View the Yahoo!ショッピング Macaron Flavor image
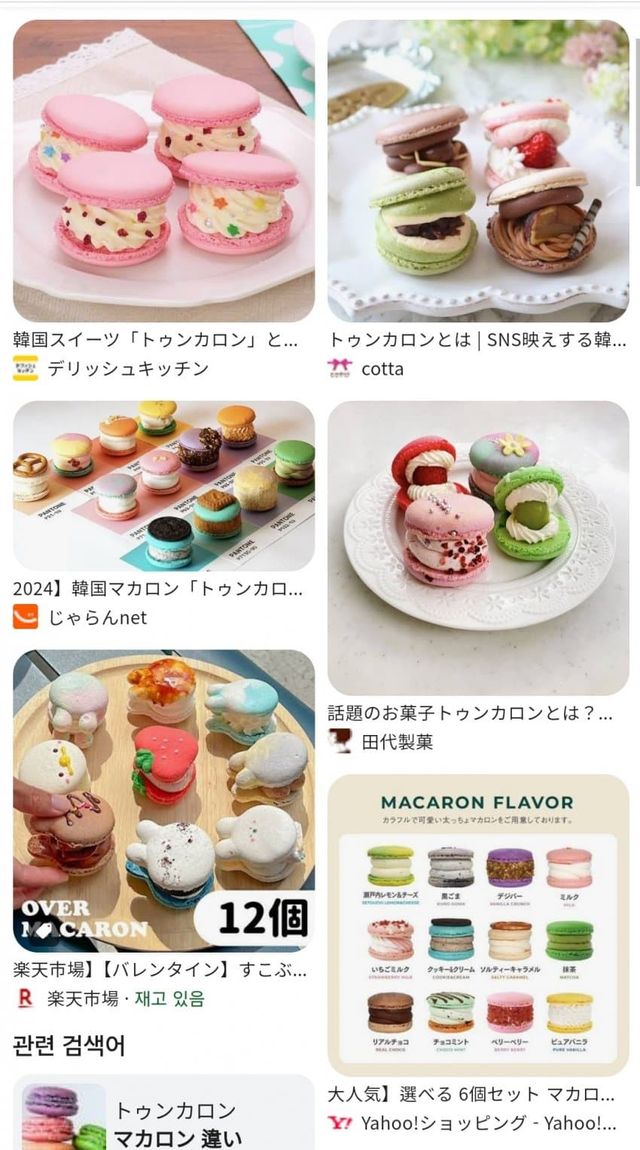640x1150 pixels. 478,925
